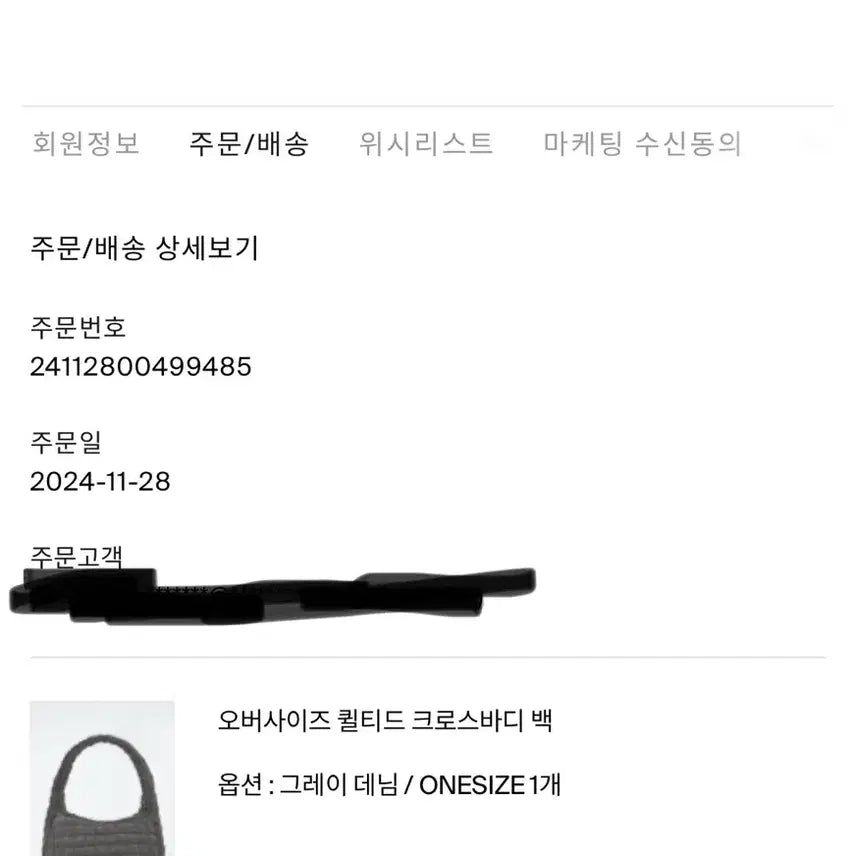Switch to the 회원정보 tab
The height and width of the screenshot is (856, 856).
[86, 144]
